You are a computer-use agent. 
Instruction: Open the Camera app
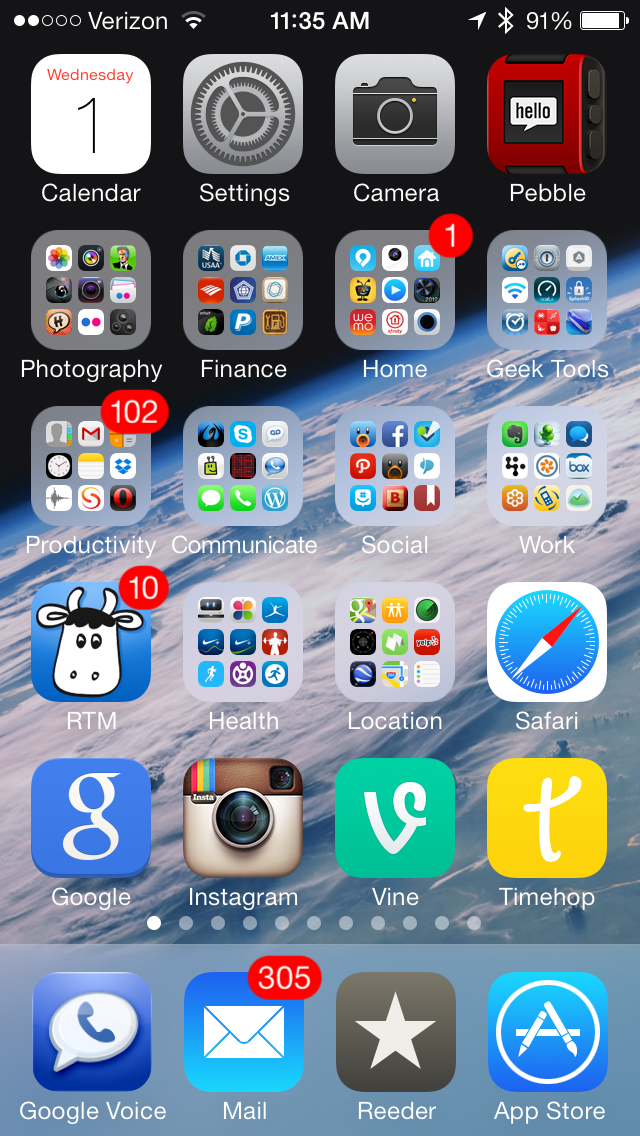395,114
